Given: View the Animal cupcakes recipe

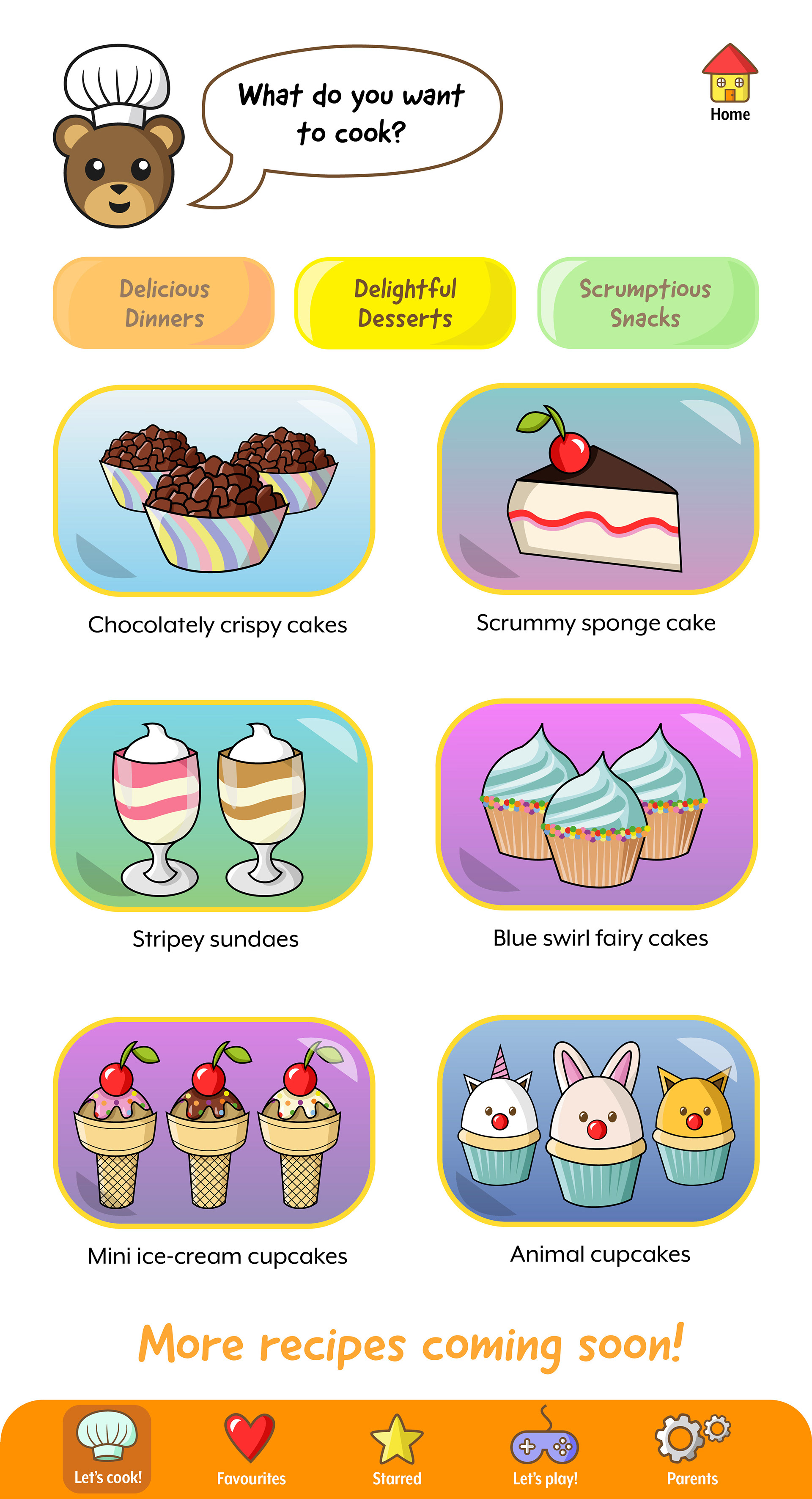Looking at the screenshot, I should (598, 1120).
